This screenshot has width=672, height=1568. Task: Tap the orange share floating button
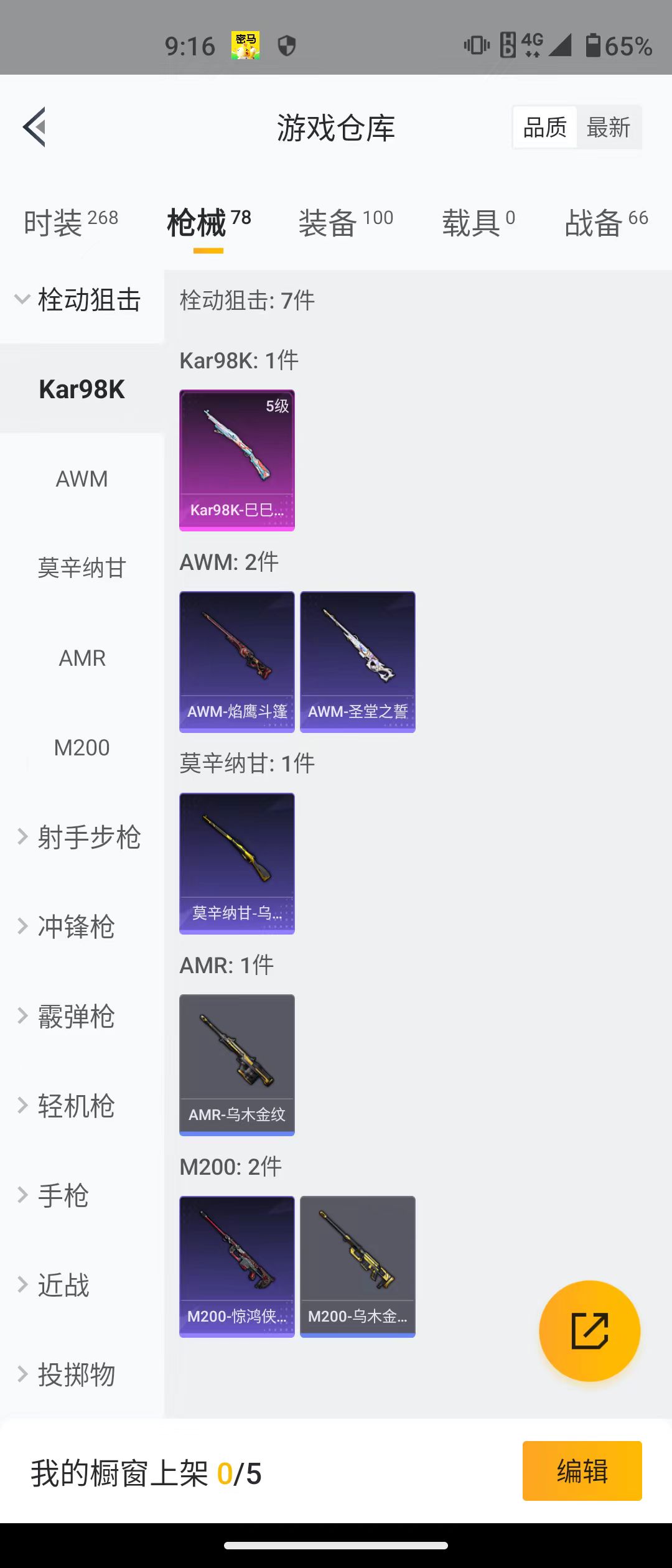click(589, 1331)
